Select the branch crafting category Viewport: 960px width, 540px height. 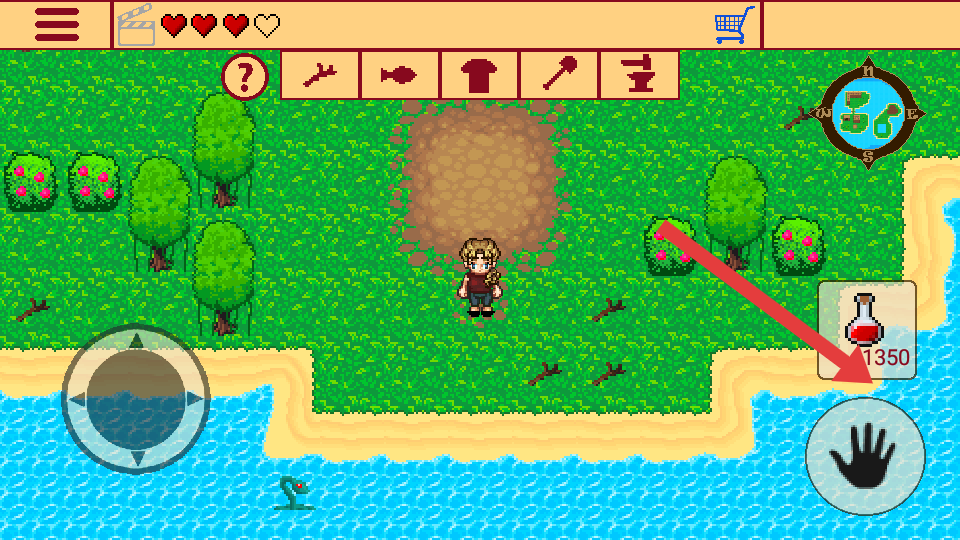(320, 76)
